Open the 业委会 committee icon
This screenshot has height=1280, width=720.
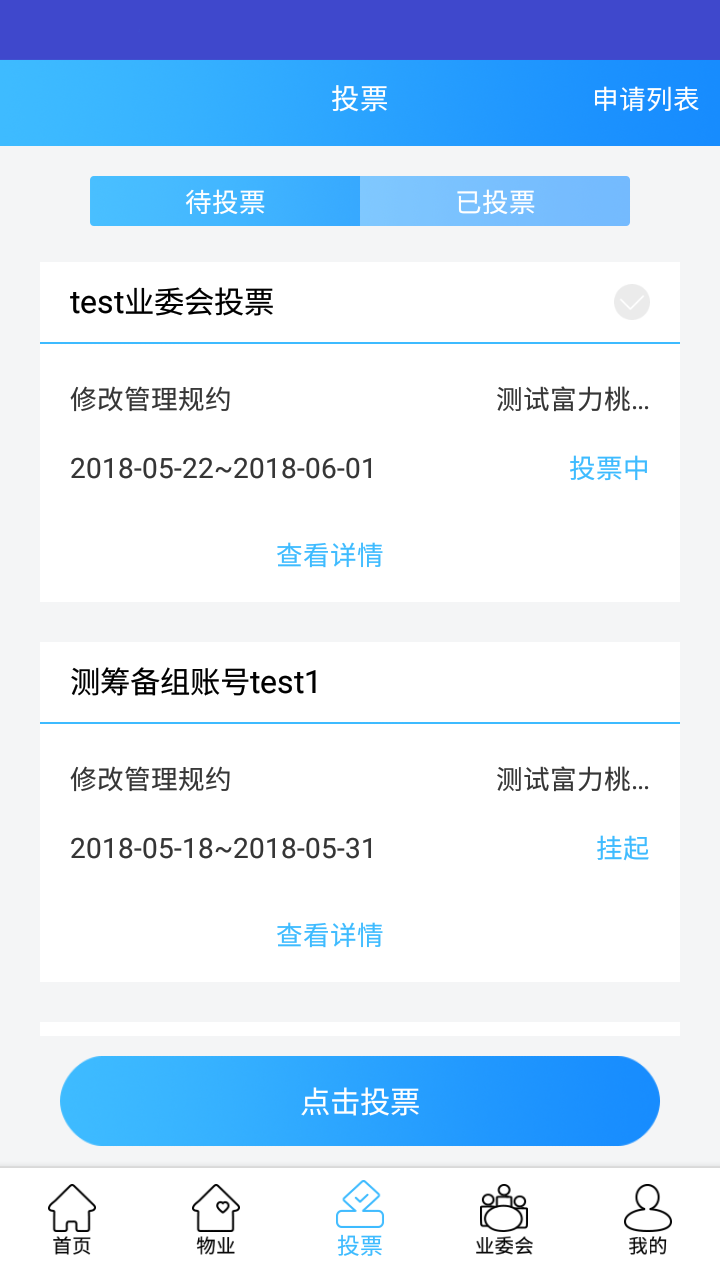pyautogui.click(x=503, y=1216)
